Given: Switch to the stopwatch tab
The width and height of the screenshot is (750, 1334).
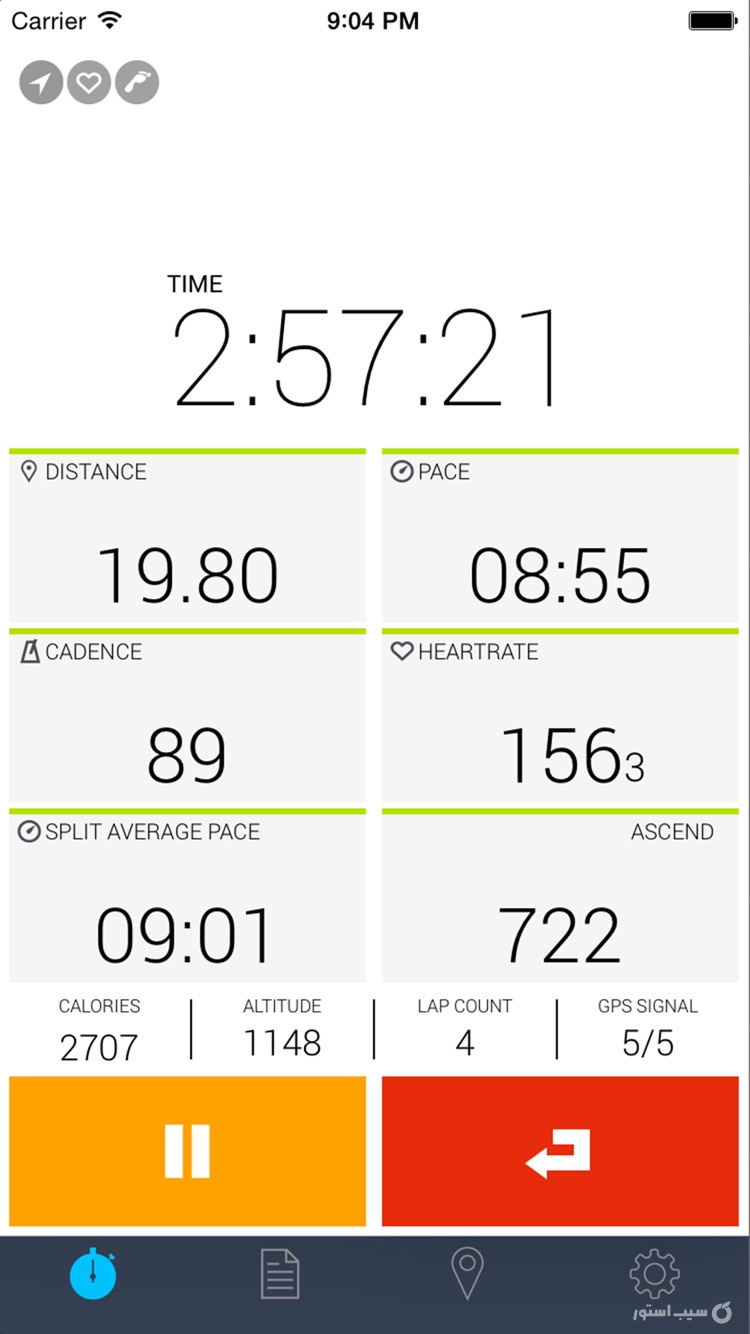Looking at the screenshot, I should (x=93, y=1274).
